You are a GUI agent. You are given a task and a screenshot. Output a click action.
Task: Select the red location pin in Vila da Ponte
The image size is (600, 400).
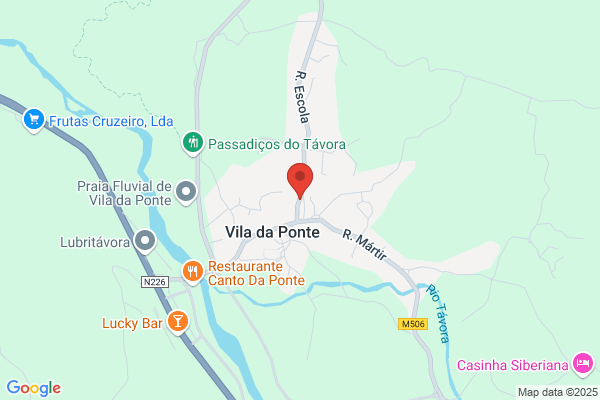(x=300, y=179)
